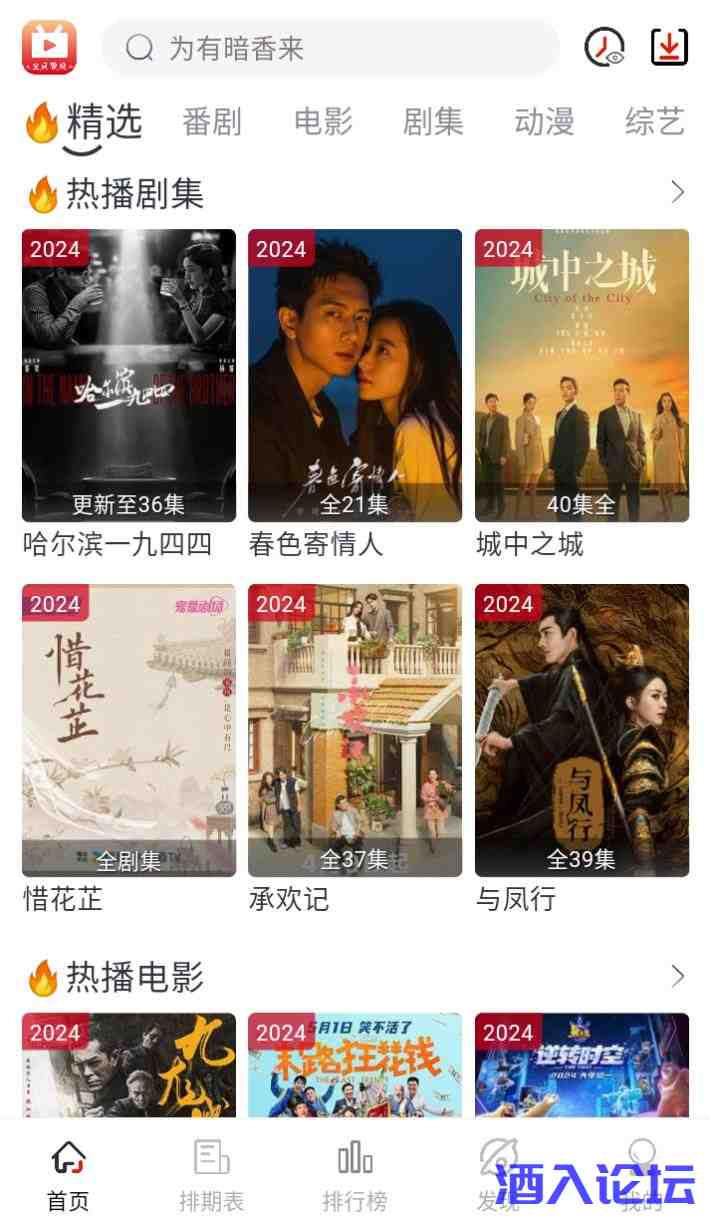Go to the 排期表 tab
Viewport: 710px width, 1219px height.
point(212,1175)
